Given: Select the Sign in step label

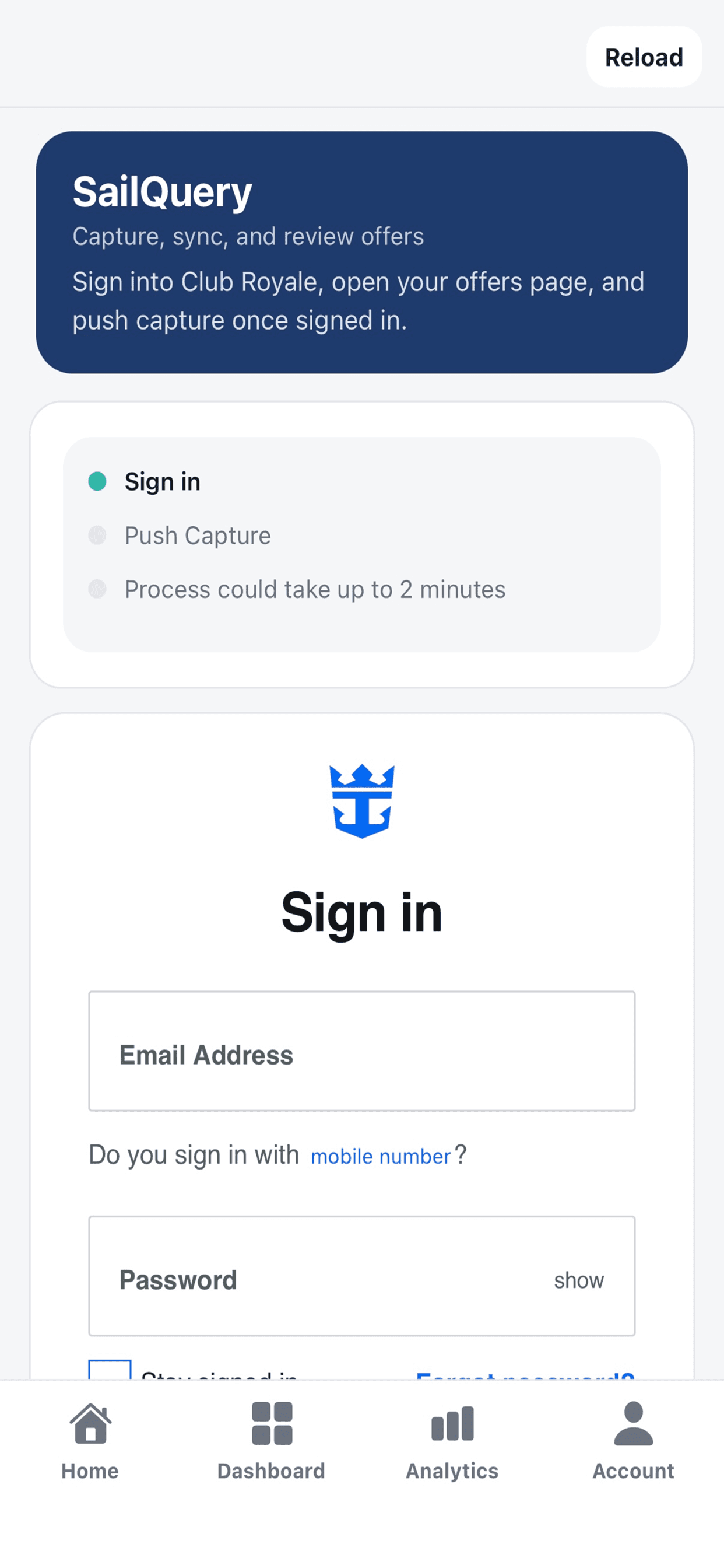Looking at the screenshot, I should click(162, 481).
